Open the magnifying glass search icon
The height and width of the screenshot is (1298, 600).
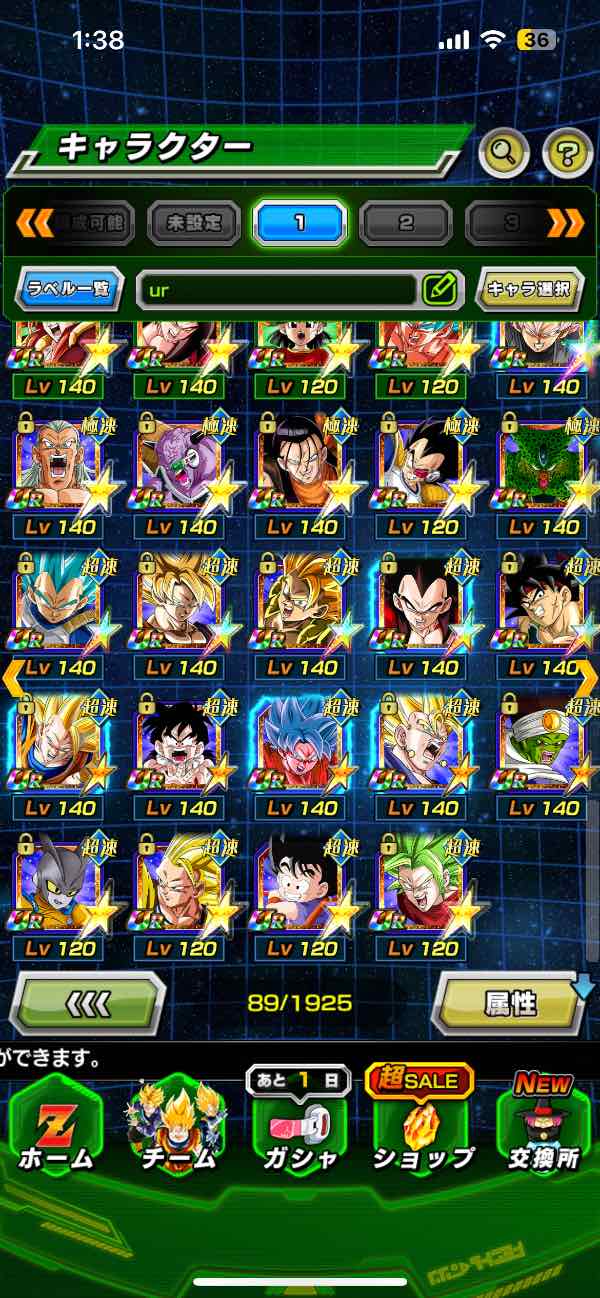(505, 153)
